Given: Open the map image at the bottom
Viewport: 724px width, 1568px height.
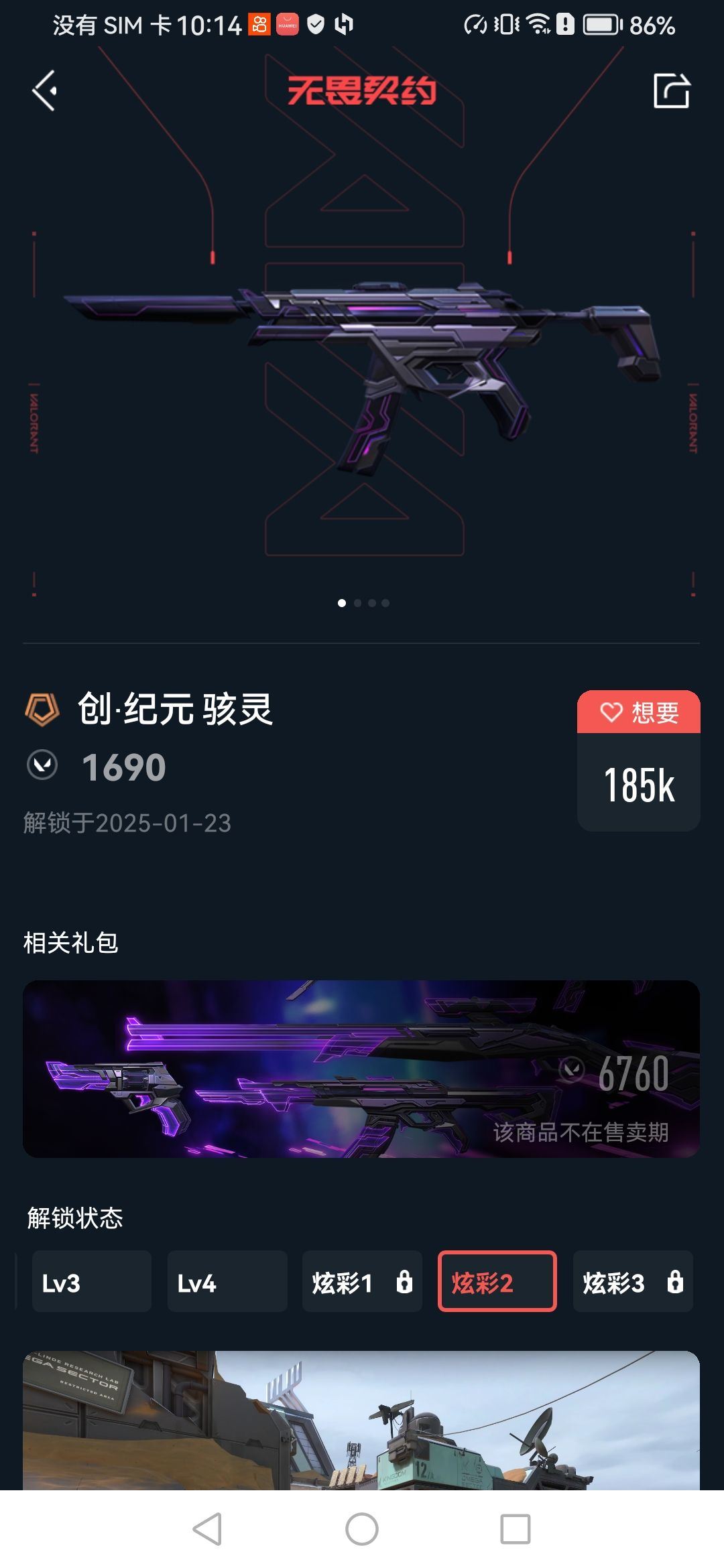Looking at the screenshot, I should tap(362, 1427).
